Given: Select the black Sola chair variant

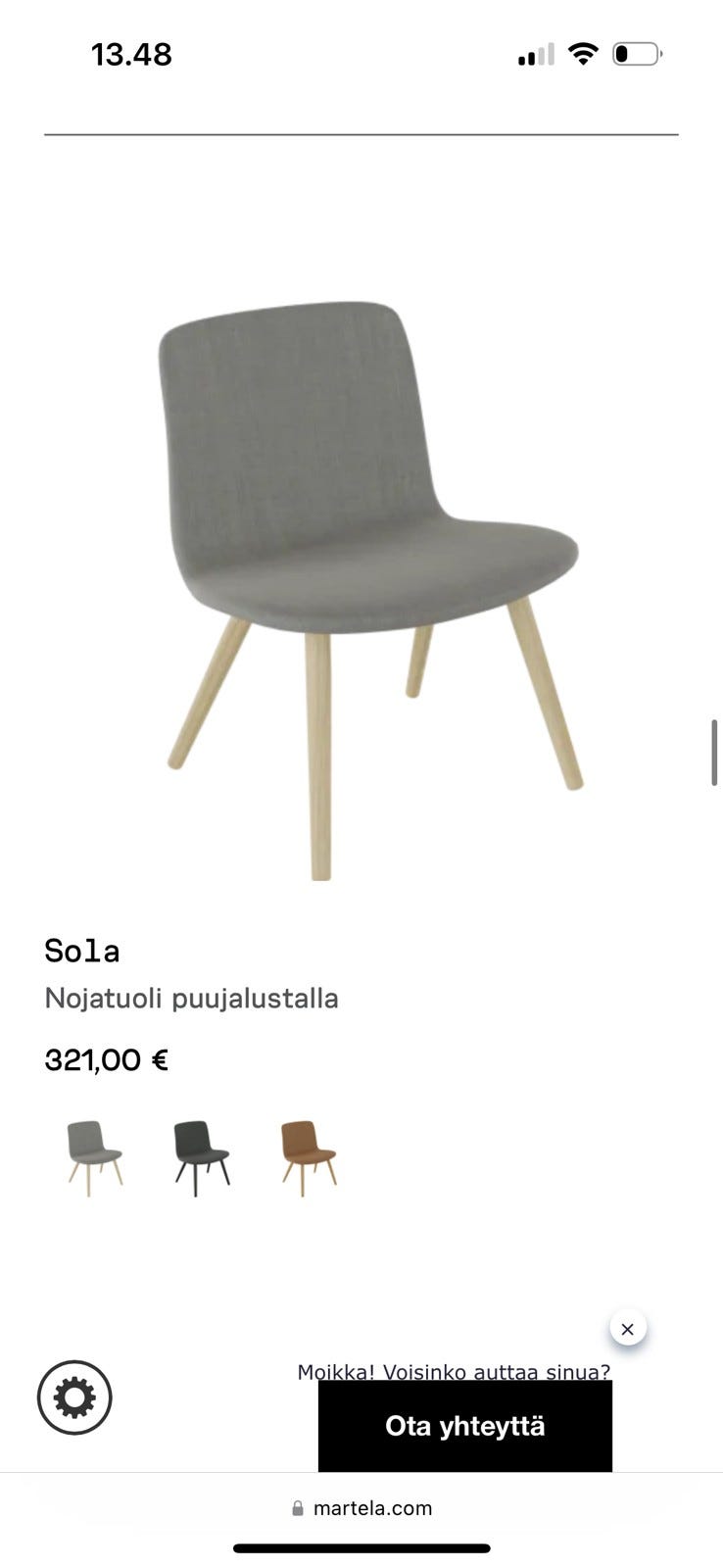Looking at the screenshot, I should click(199, 1154).
